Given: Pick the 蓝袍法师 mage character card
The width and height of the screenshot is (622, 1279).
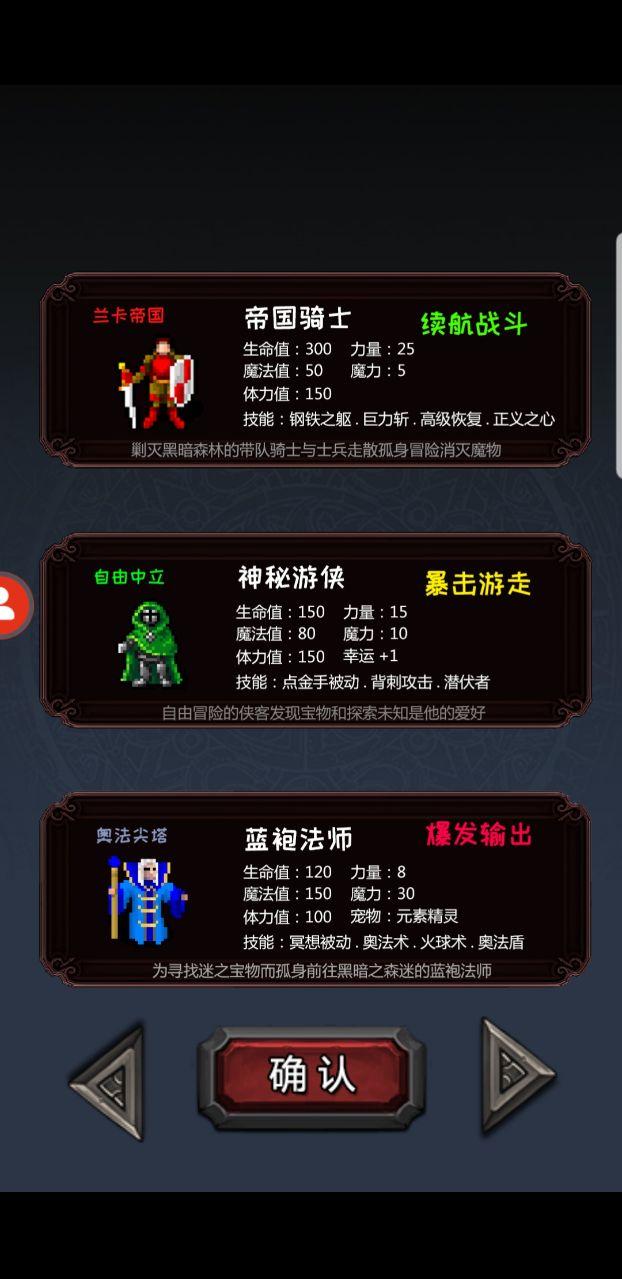Looking at the screenshot, I should [314, 890].
